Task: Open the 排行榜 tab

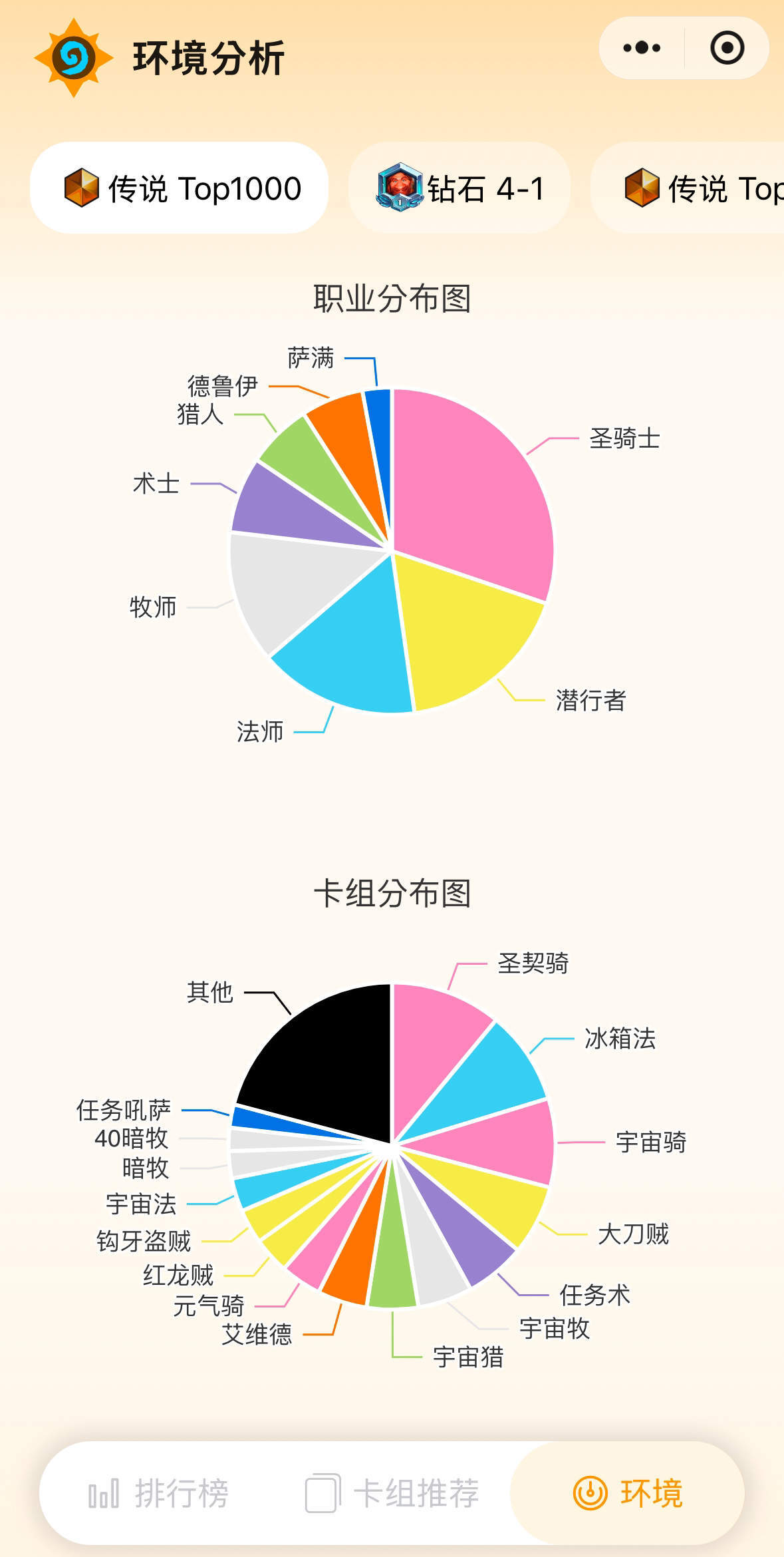Action: 158,1494
